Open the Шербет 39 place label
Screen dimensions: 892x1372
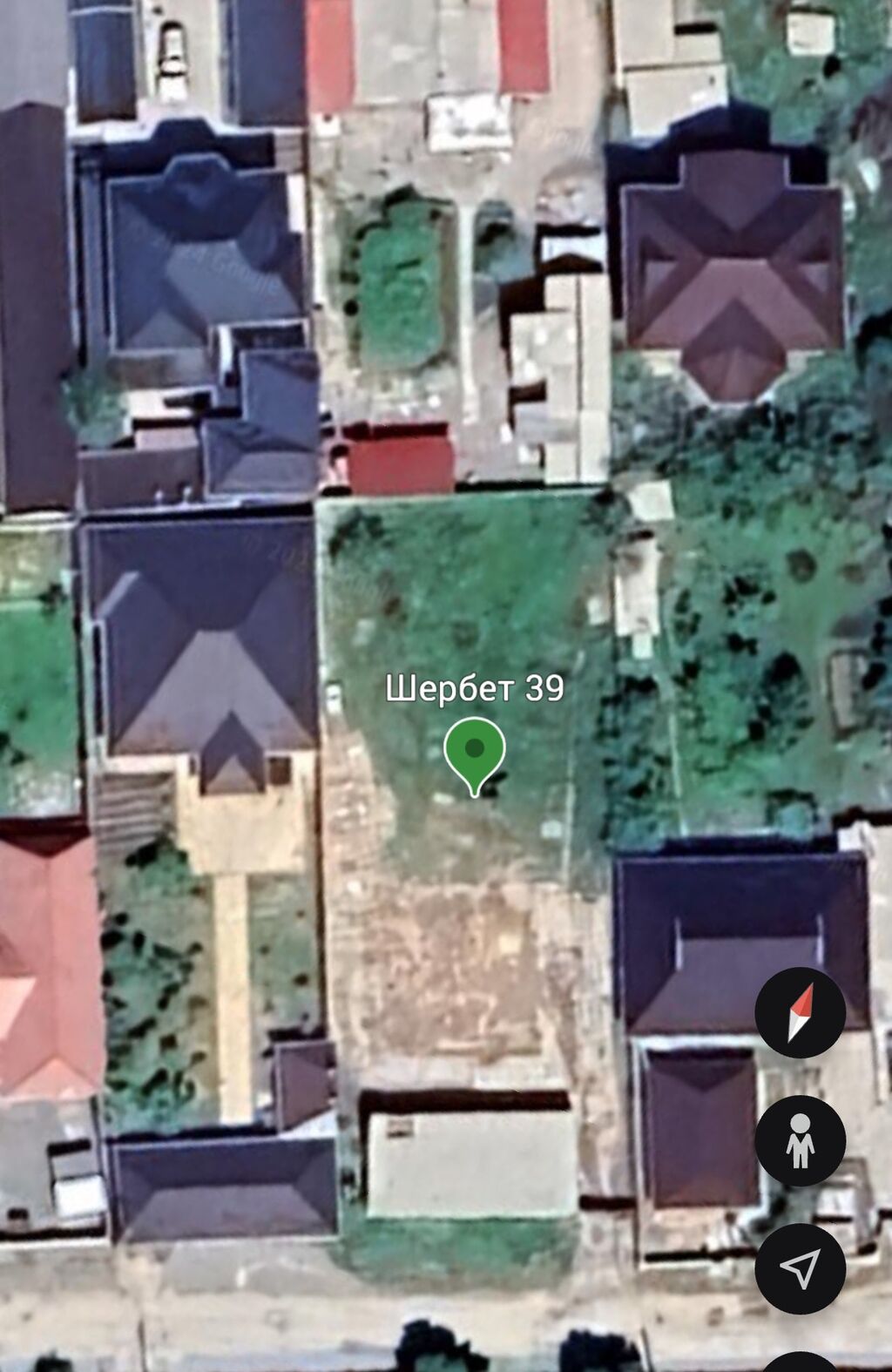coord(476,688)
